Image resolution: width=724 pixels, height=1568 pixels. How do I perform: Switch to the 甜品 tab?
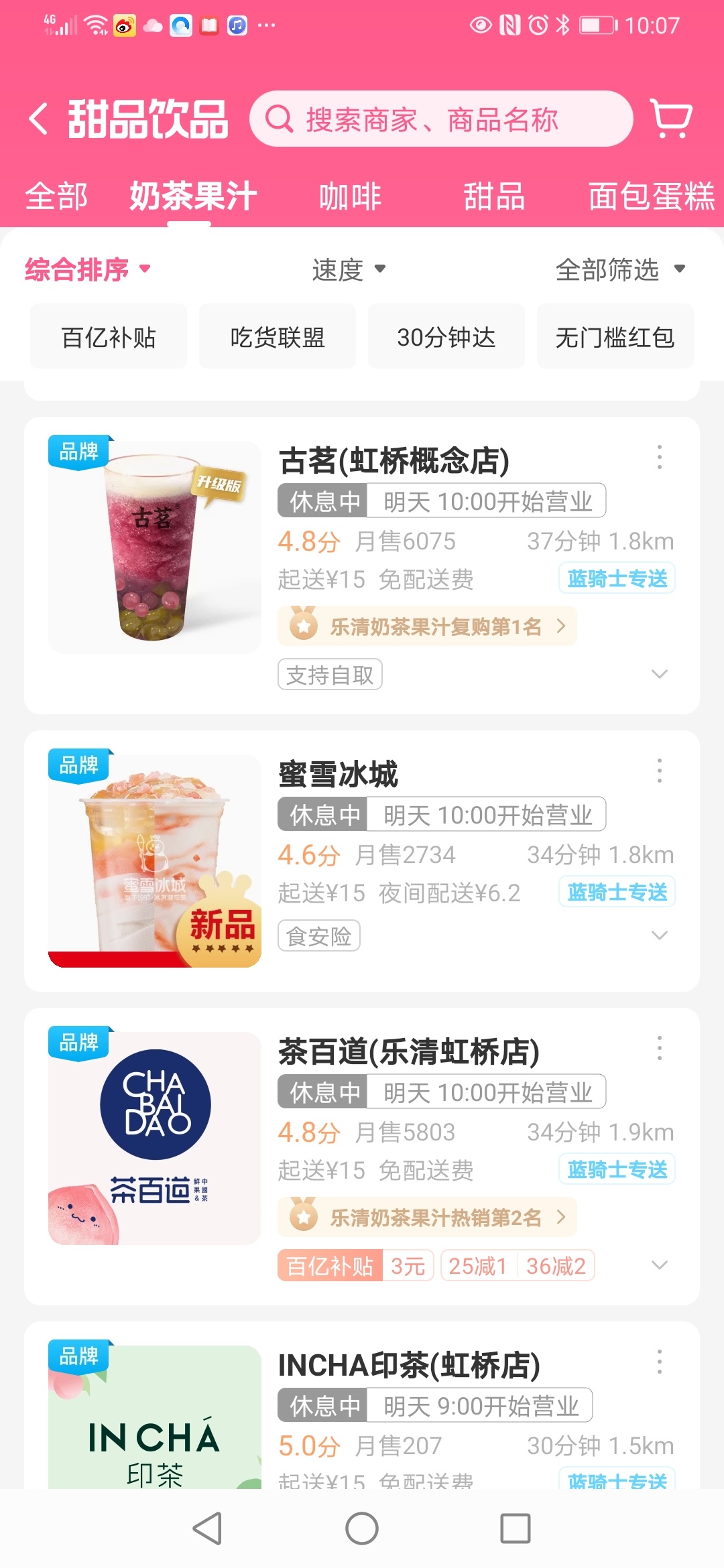[494, 197]
